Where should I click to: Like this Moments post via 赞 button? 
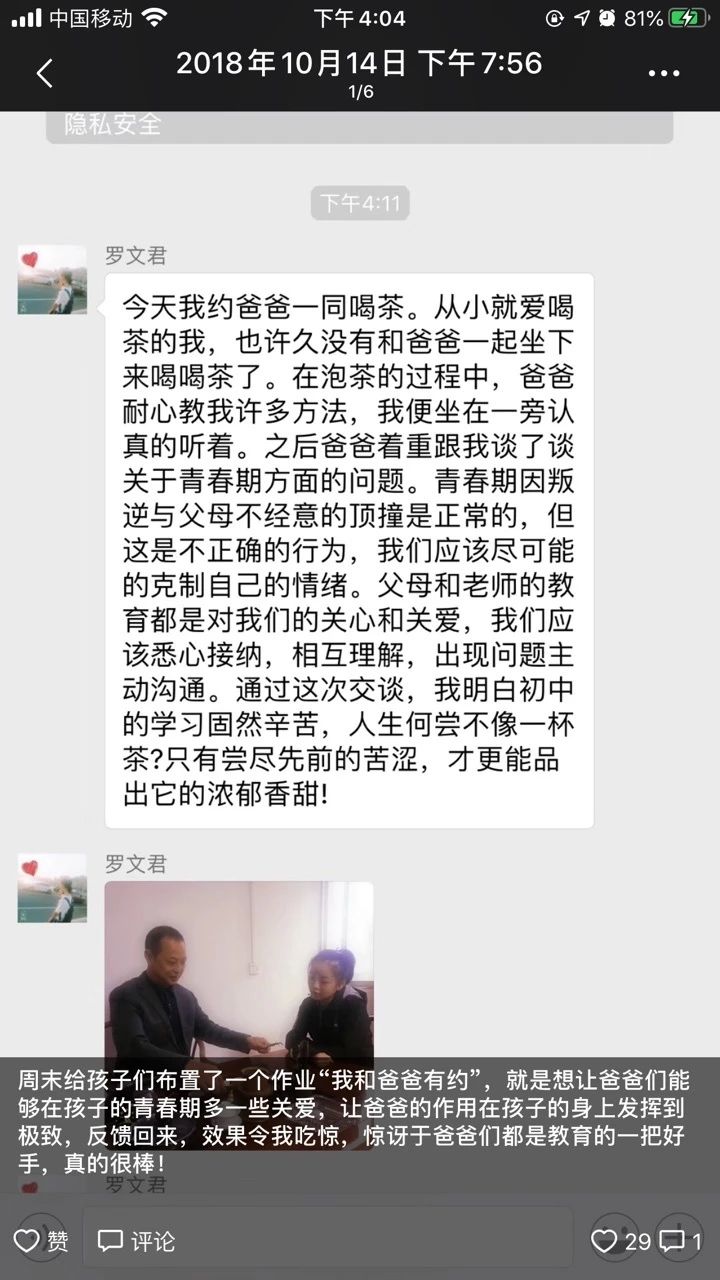42,1241
